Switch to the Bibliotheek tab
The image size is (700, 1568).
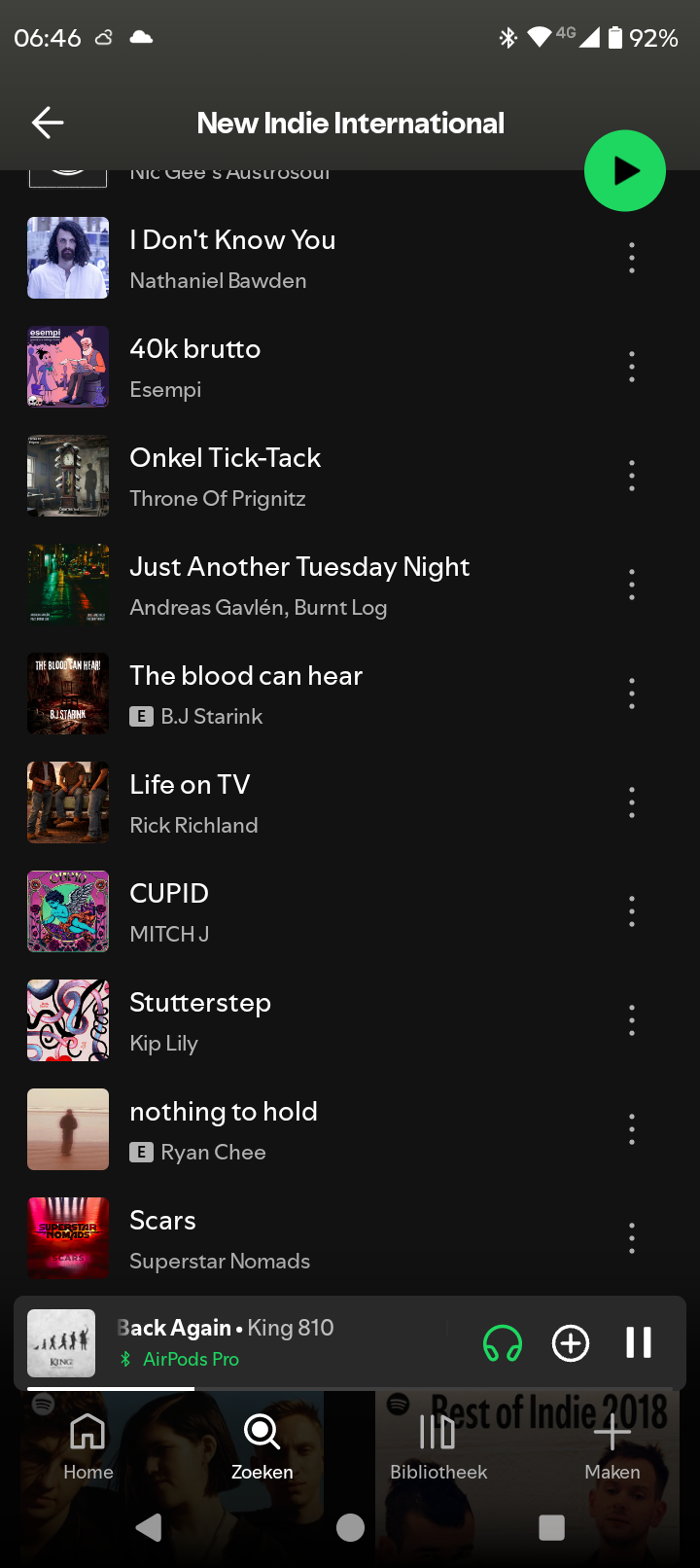coord(438,1445)
